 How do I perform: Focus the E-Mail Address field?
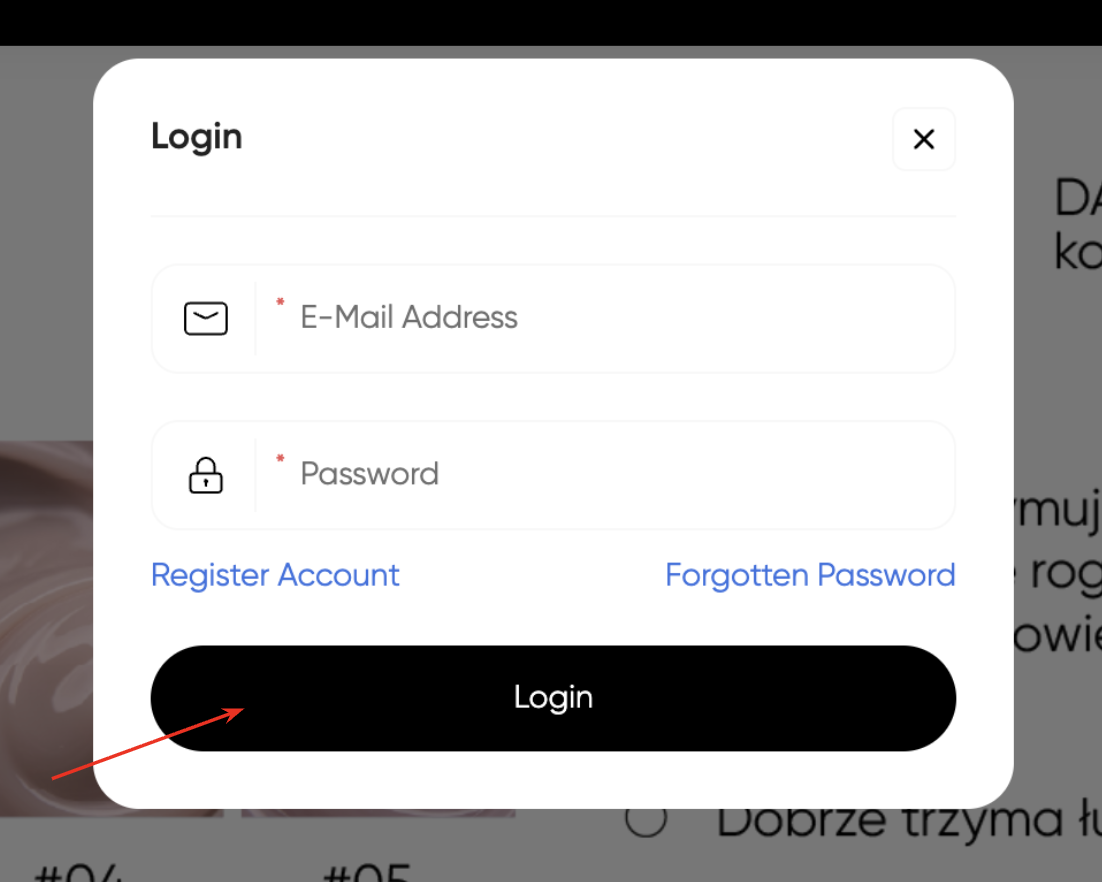click(600, 318)
